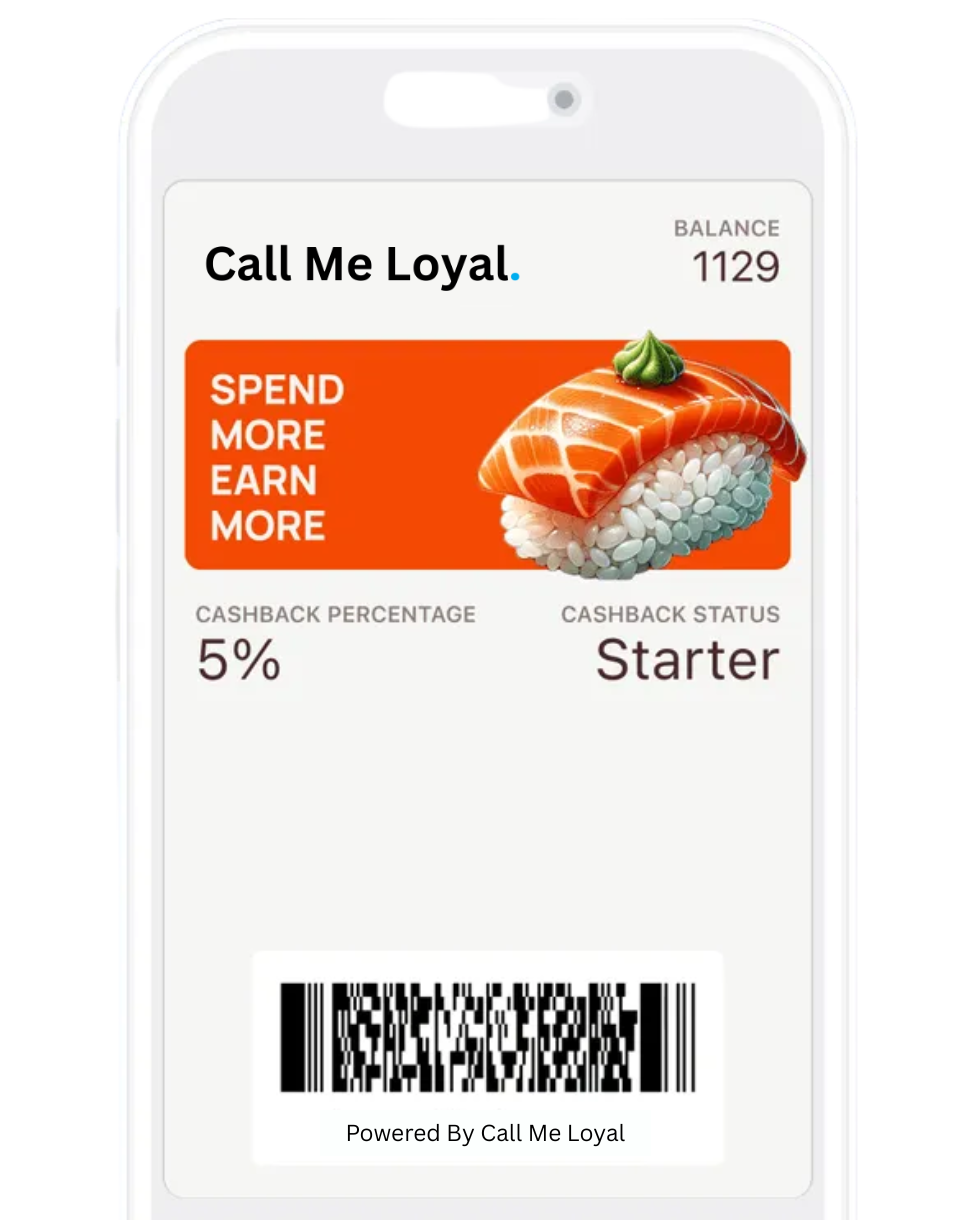Screen dimensions: 953x1220
Task: Enable the 5% cashback option
Action: [x=238, y=660]
